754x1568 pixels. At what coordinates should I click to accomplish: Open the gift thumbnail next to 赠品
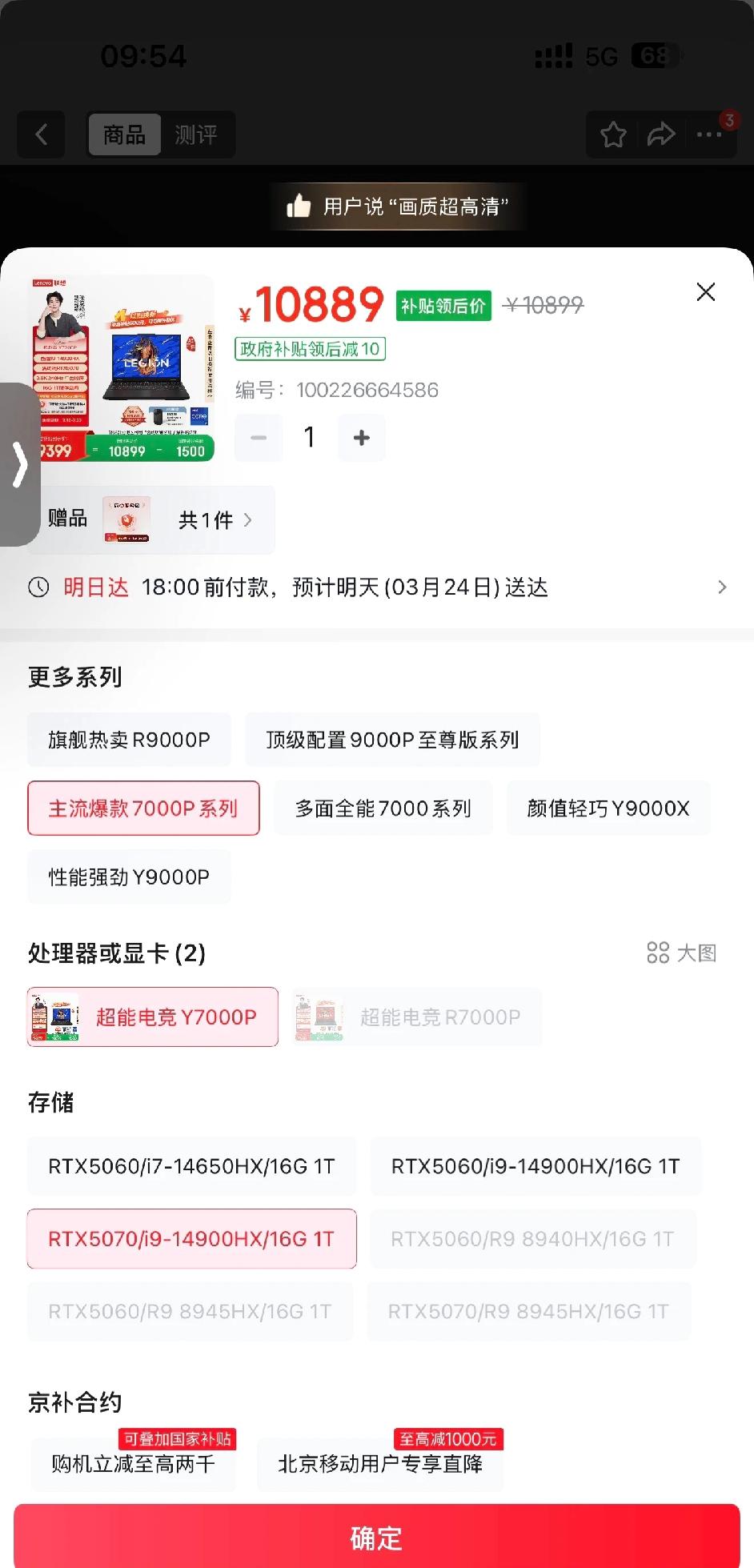tap(126, 519)
